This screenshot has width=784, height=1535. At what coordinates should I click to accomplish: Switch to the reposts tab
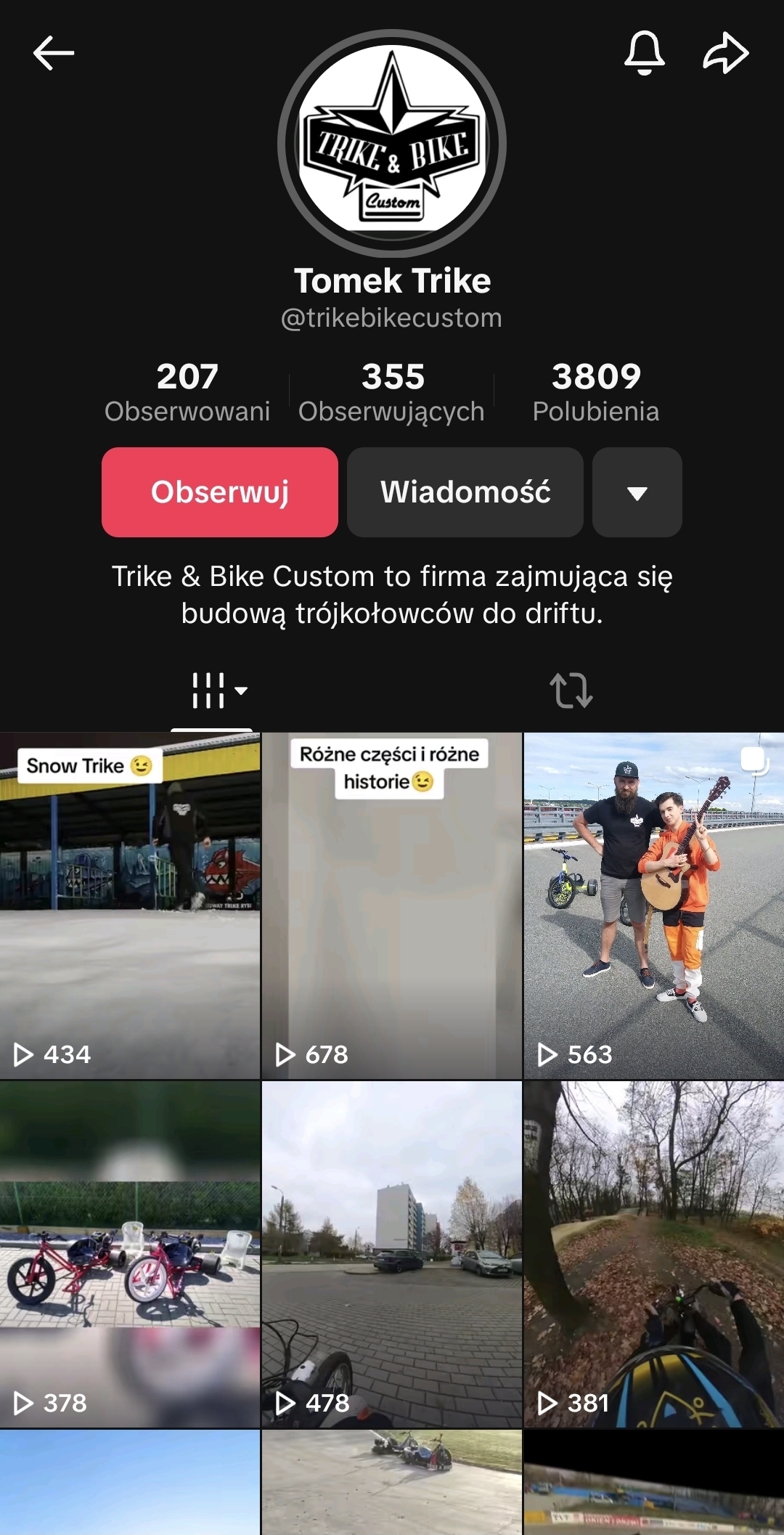click(571, 690)
